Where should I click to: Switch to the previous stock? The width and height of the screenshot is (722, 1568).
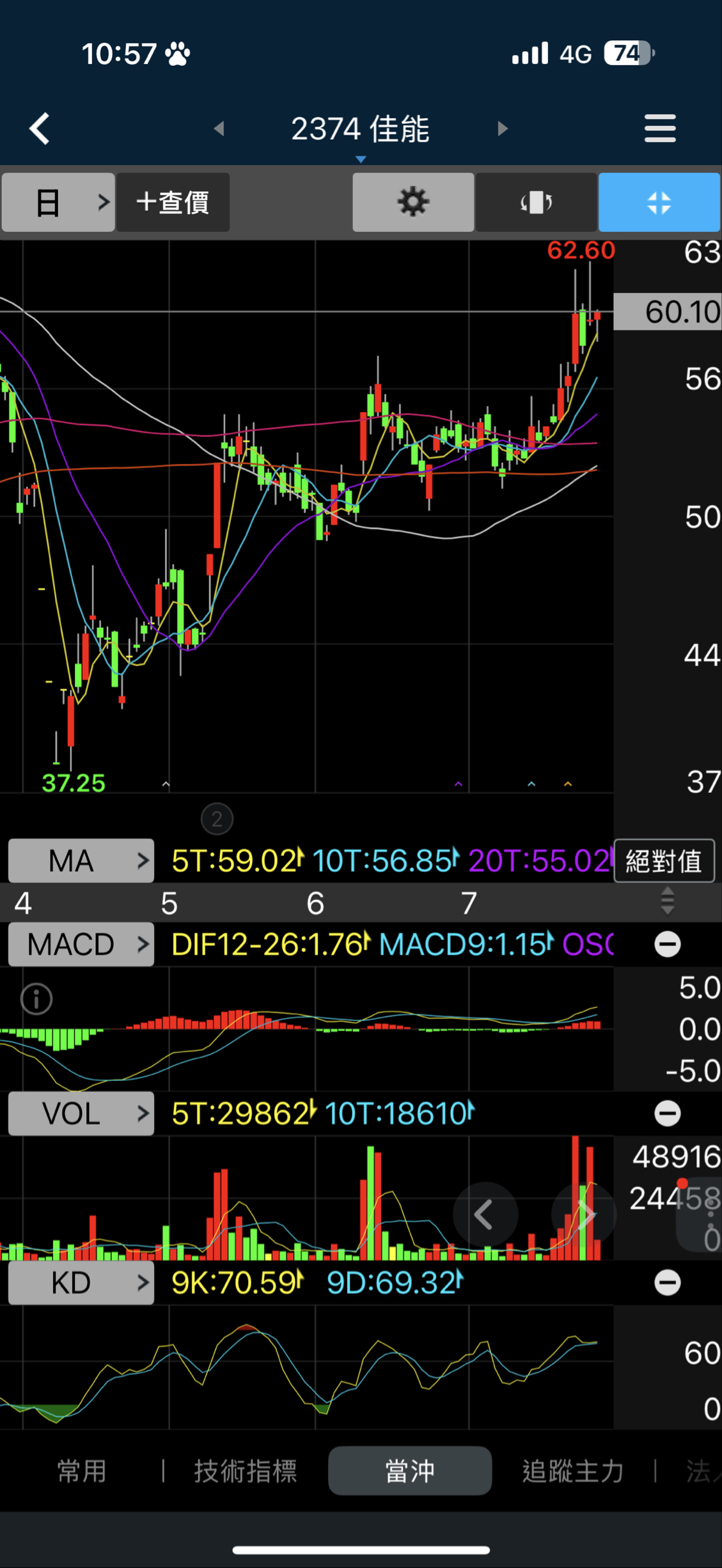[219, 128]
